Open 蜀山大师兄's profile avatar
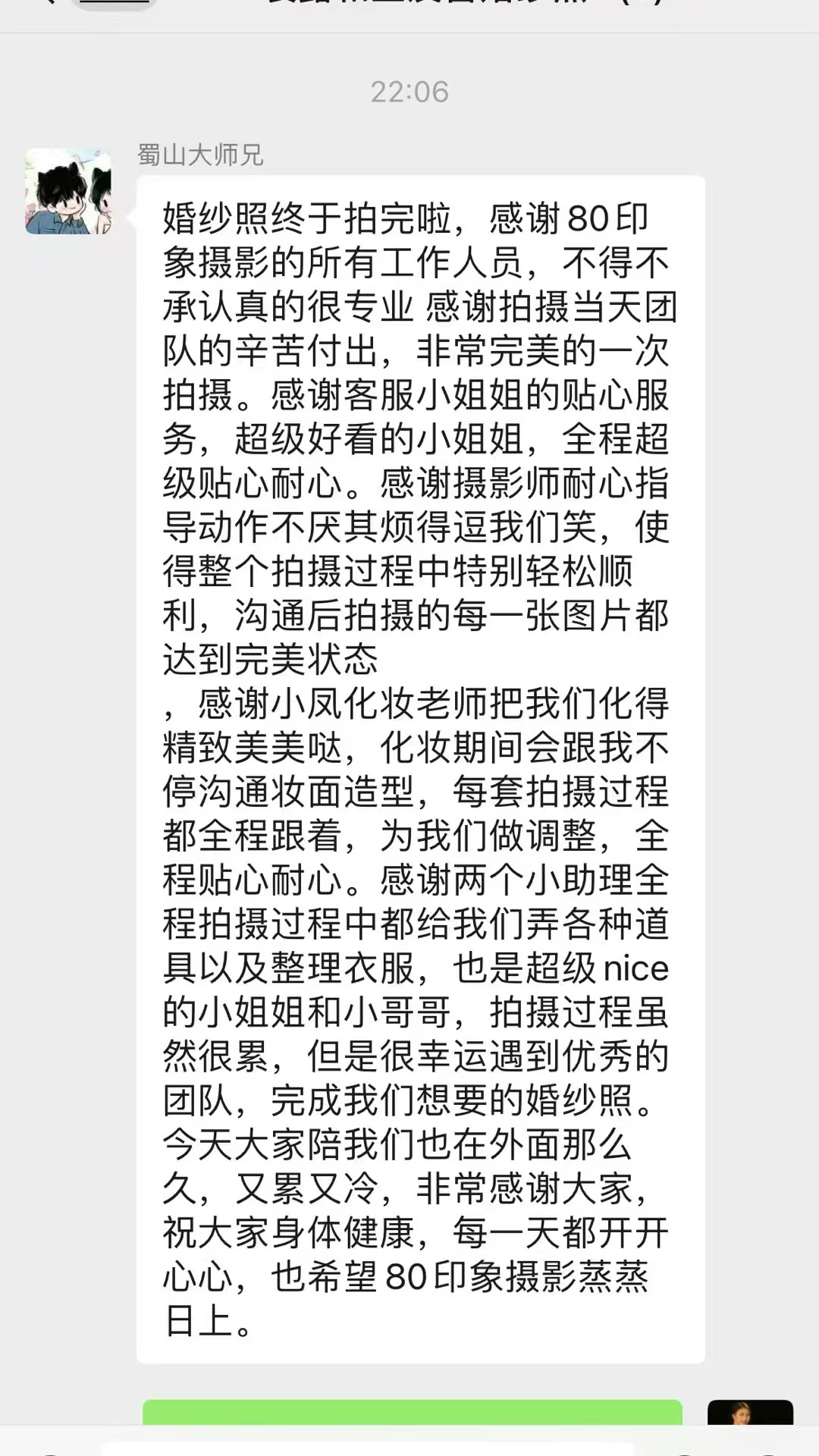The image size is (819, 1456). 68,191
